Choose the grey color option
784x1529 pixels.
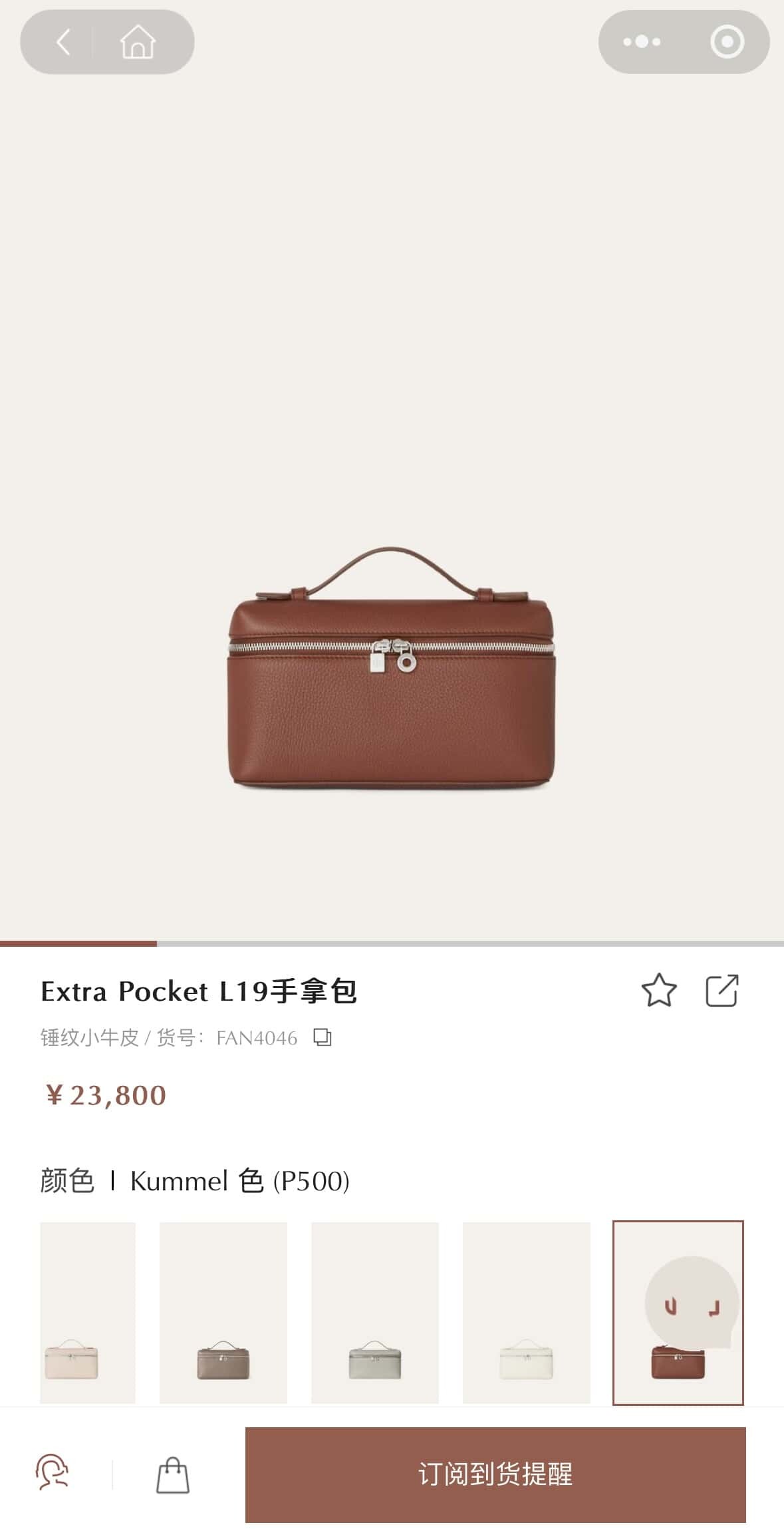pyautogui.click(x=374, y=1312)
